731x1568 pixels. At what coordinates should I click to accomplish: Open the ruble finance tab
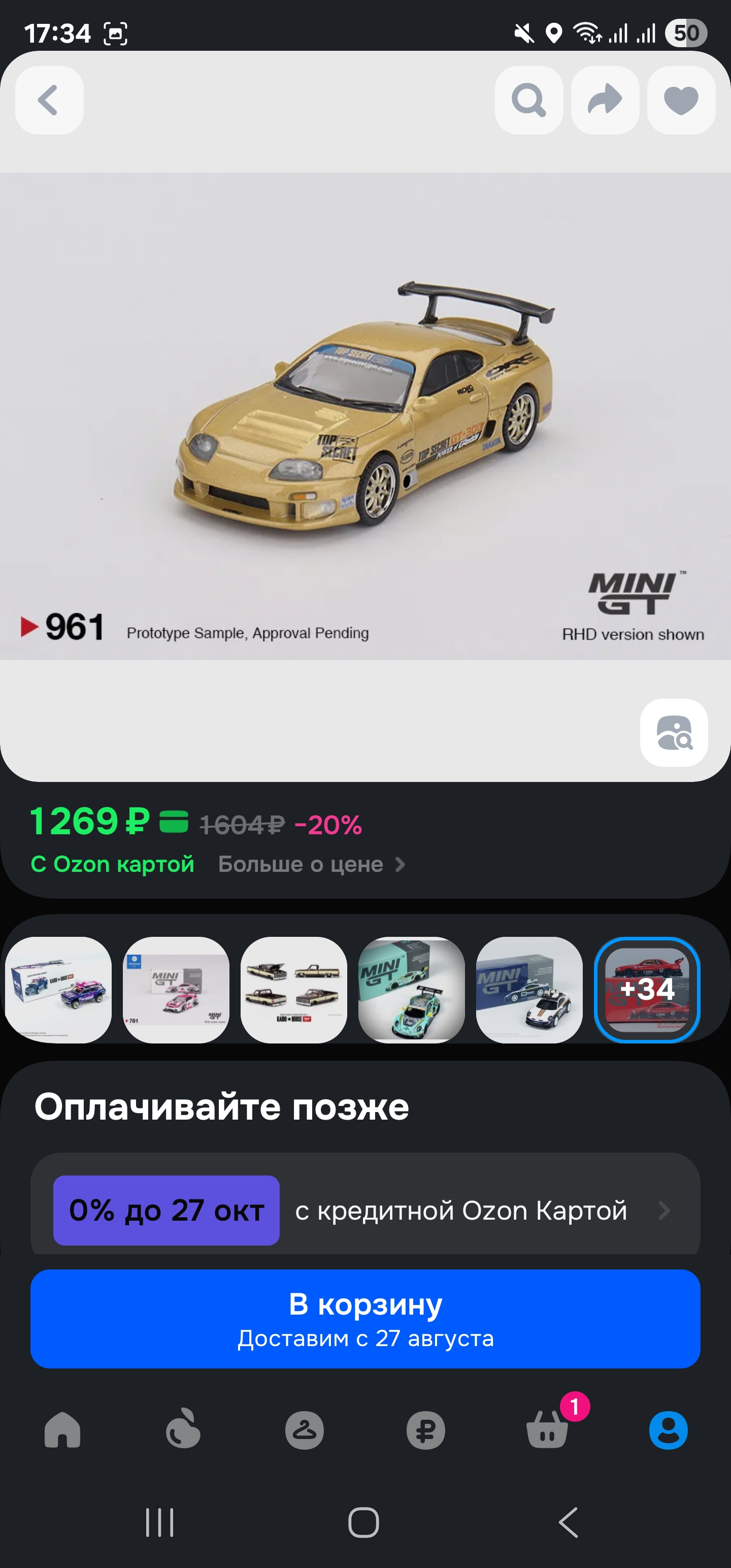click(x=425, y=1430)
